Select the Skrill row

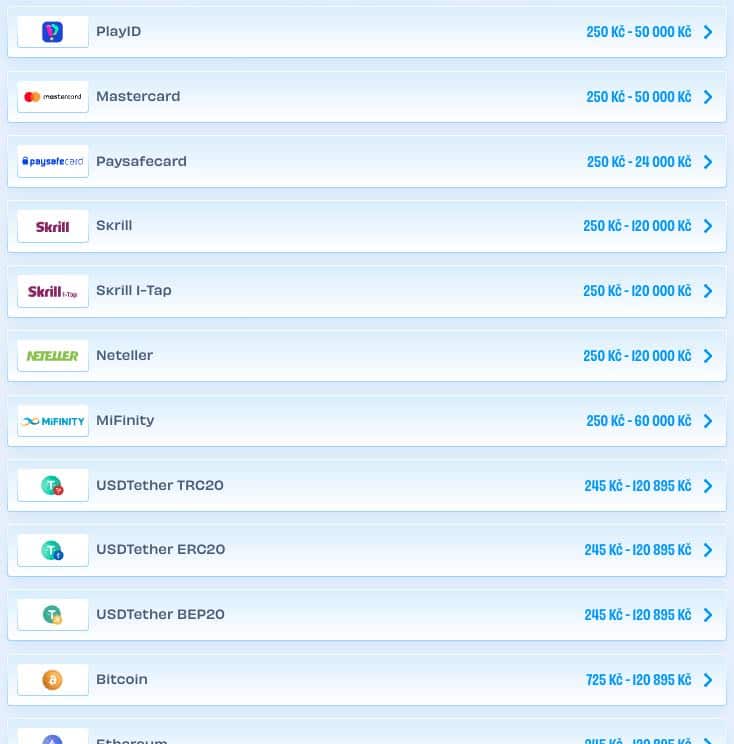tap(366, 226)
